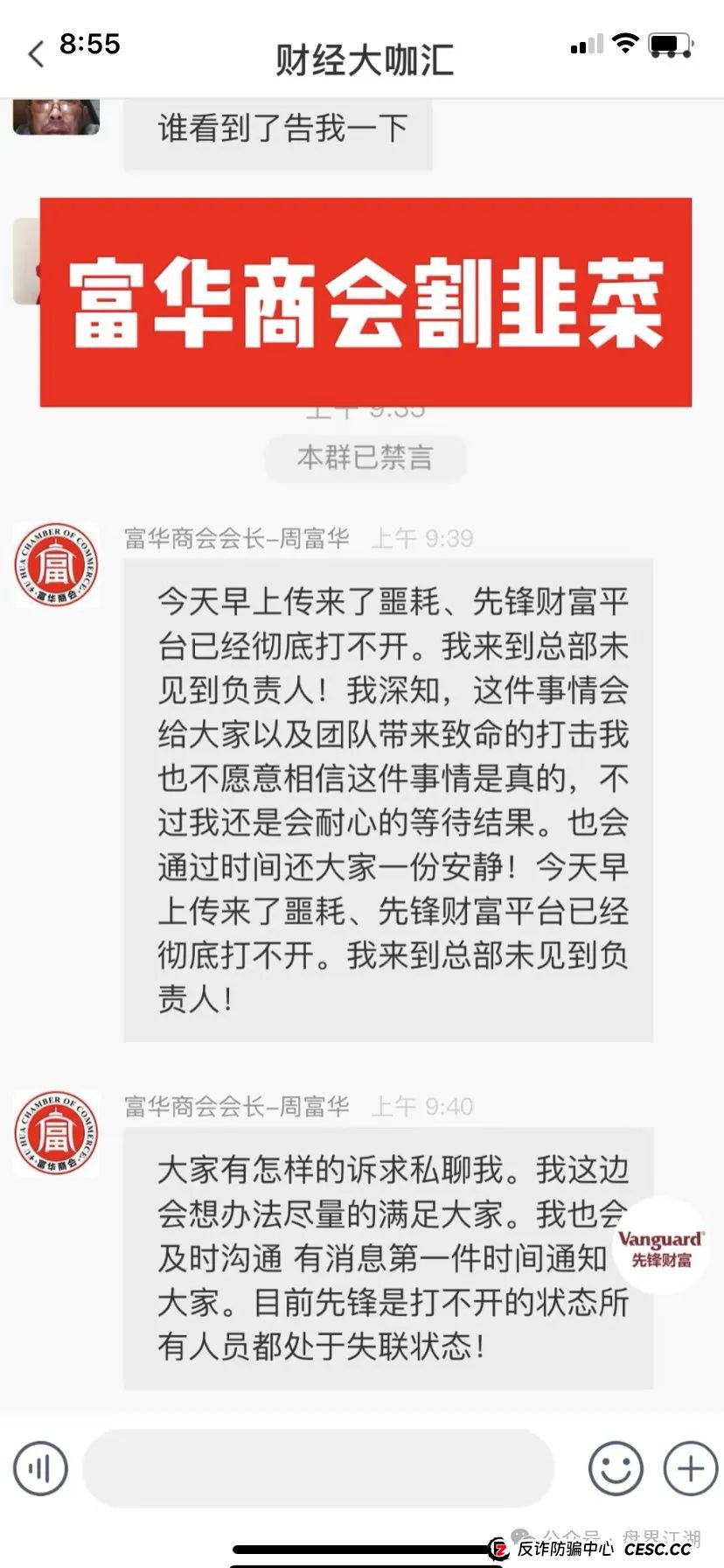The height and width of the screenshot is (1568, 724).
Task: Open the emoji picker
Action: (616, 1469)
